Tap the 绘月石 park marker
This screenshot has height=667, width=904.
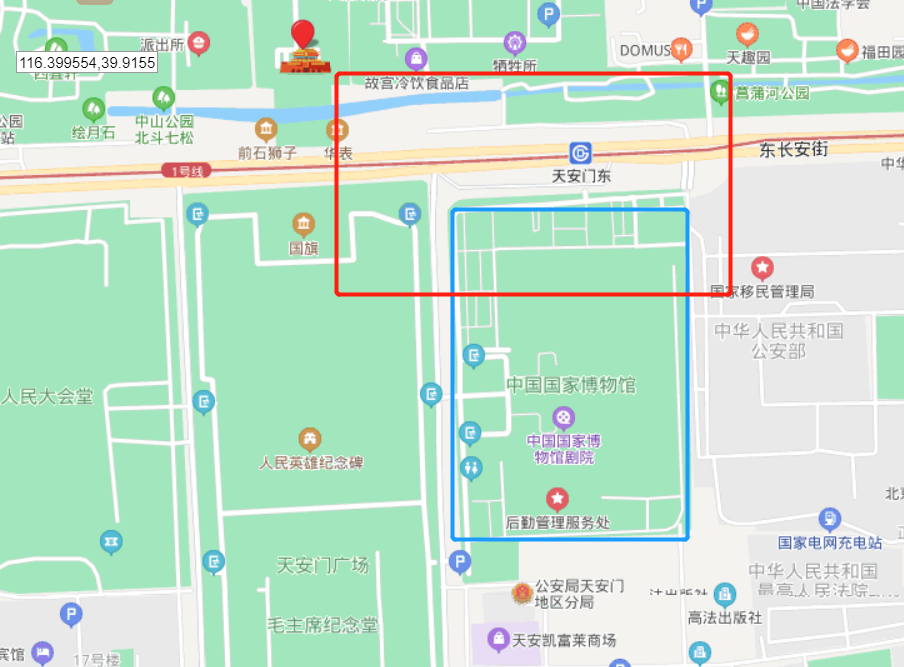[x=93, y=110]
